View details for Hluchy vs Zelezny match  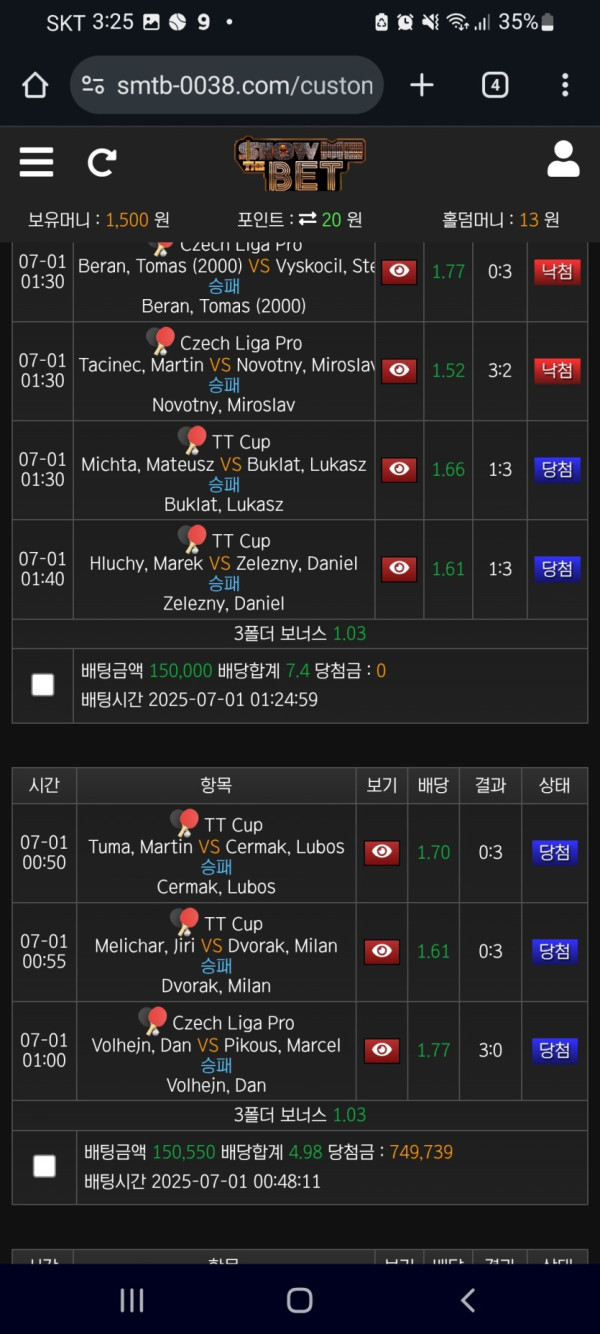399,568
